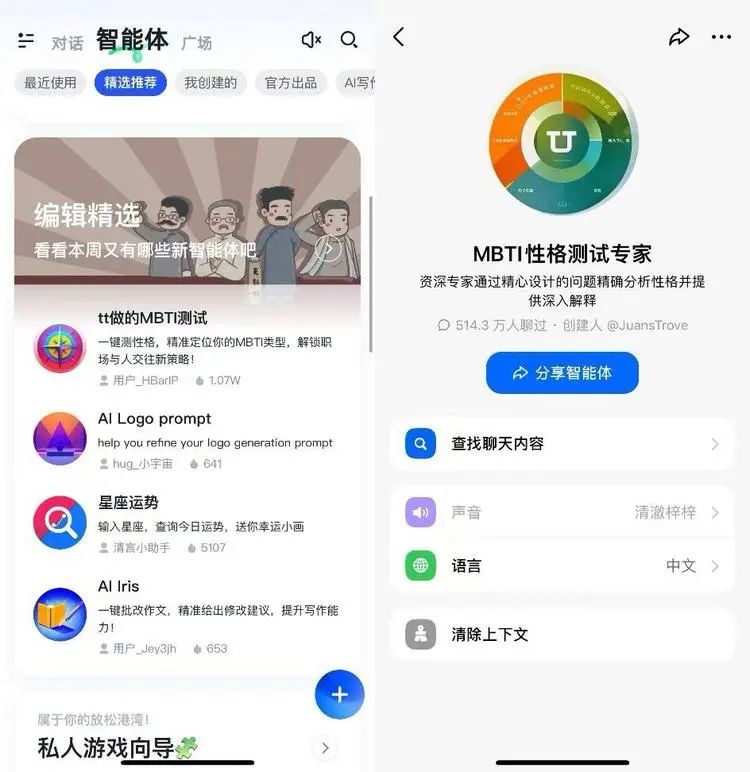Mute sounds with the speaker-off icon
This screenshot has height=772, width=750.
[310, 39]
